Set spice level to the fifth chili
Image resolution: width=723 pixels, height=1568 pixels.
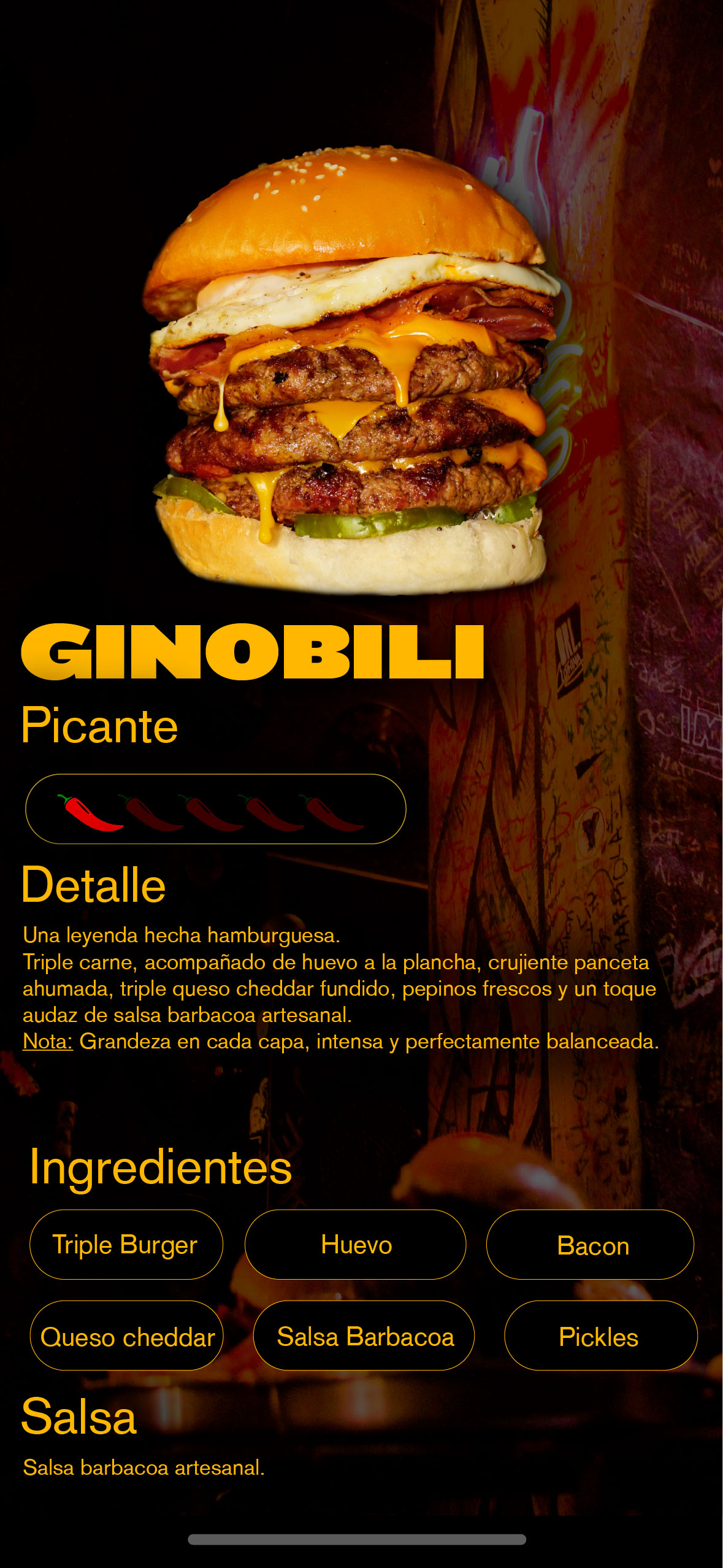point(332,812)
